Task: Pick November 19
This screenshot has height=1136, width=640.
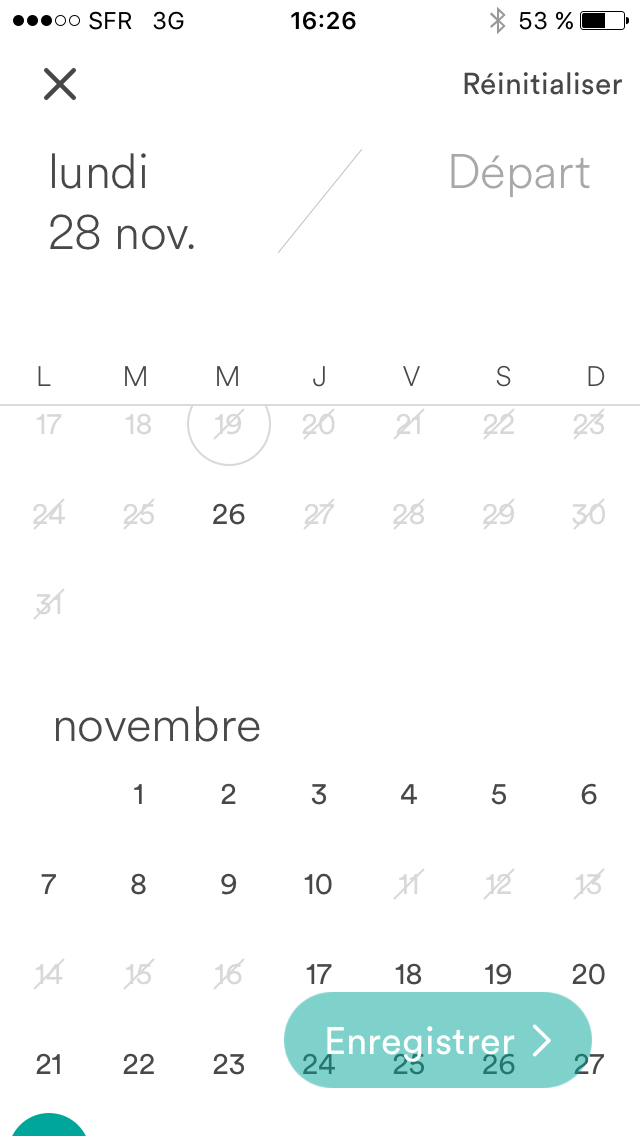Action: (498, 974)
